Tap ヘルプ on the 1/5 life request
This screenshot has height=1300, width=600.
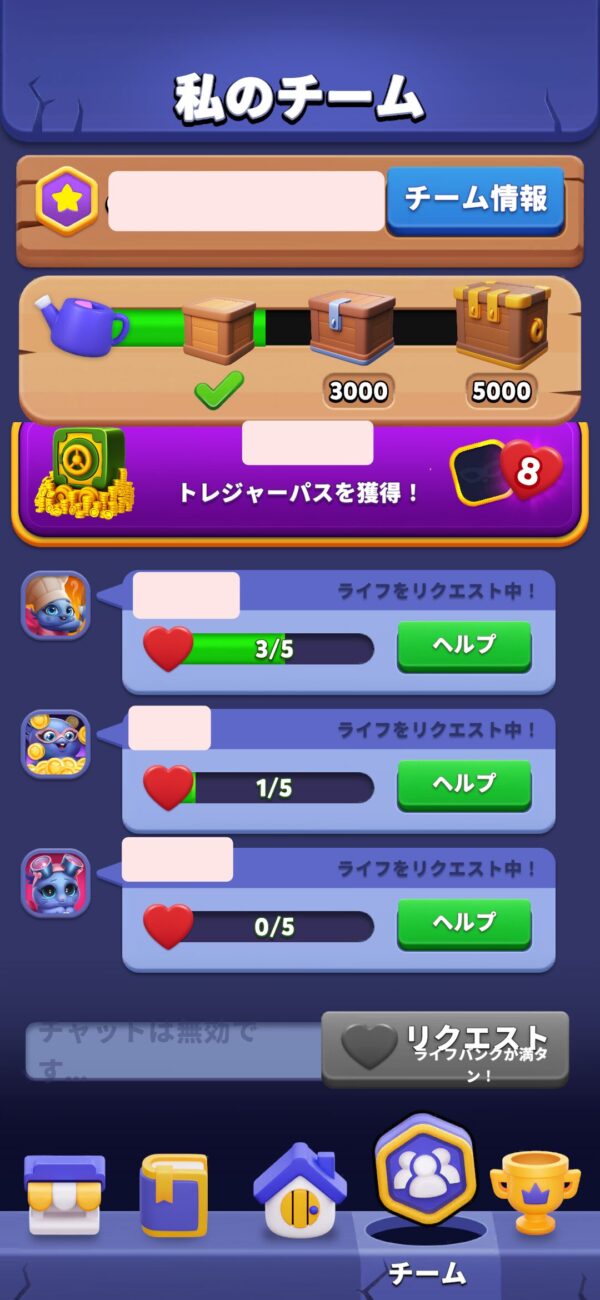464,785
